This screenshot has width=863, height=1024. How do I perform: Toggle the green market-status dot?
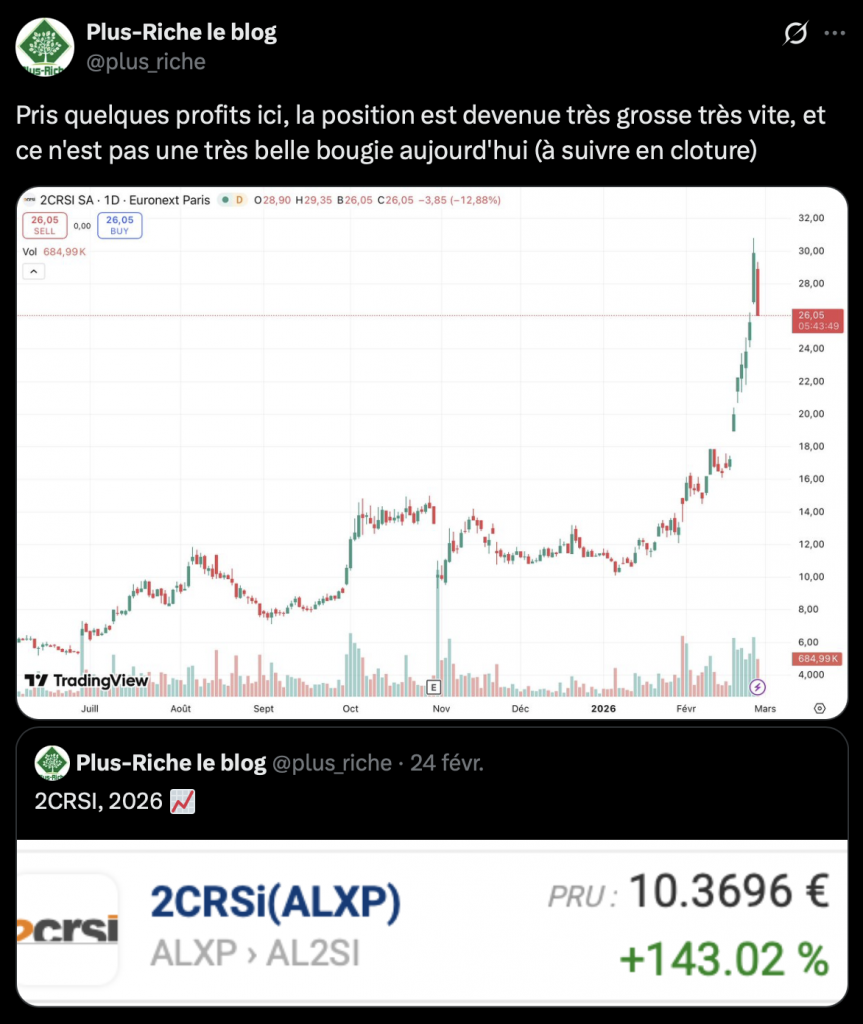[x=226, y=200]
